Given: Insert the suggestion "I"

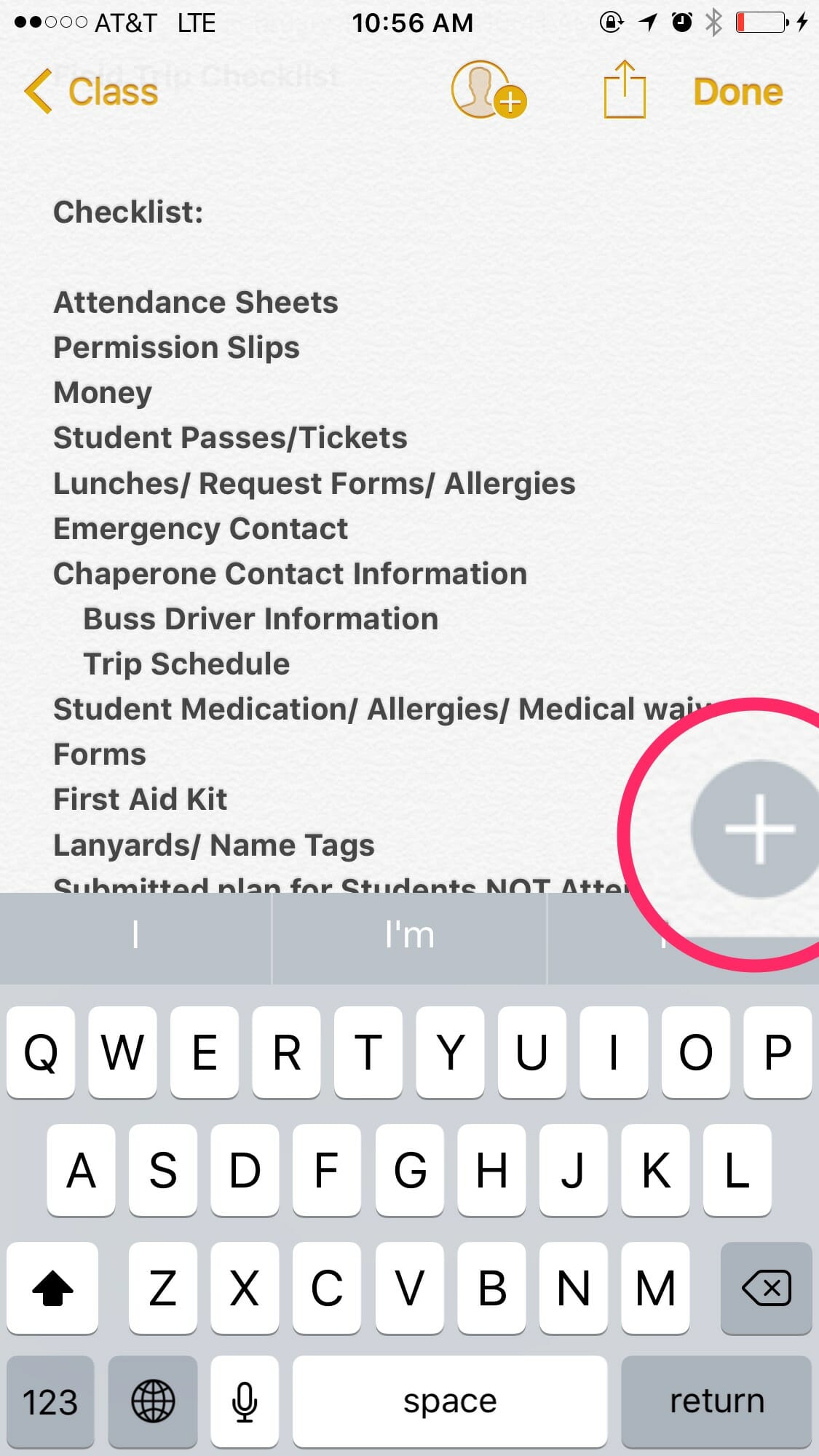Looking at the screenshot, I should [135, 936].
